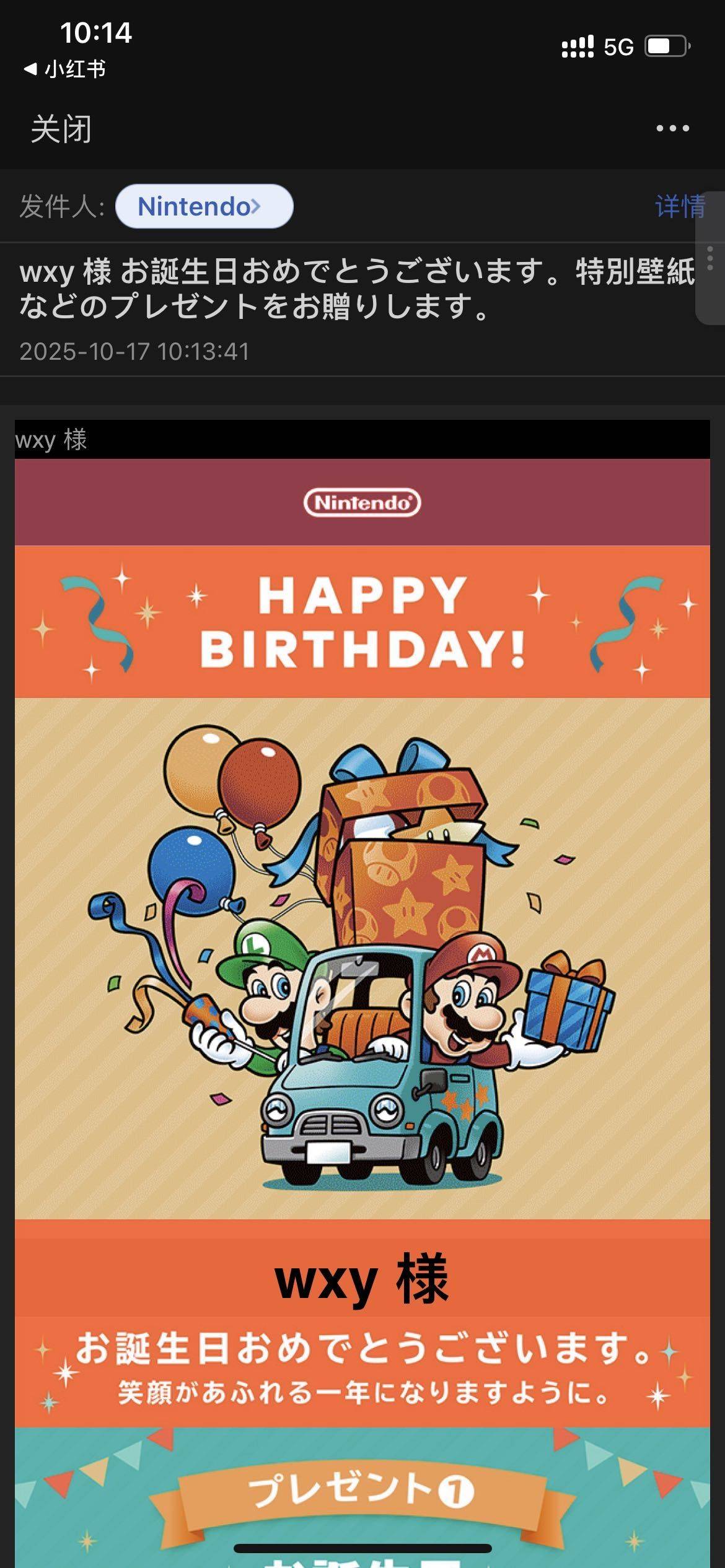The width and height of the screenshot is (725, 1568).
Task: Tap 关闭 to close the email
Action: pos(61,129)
